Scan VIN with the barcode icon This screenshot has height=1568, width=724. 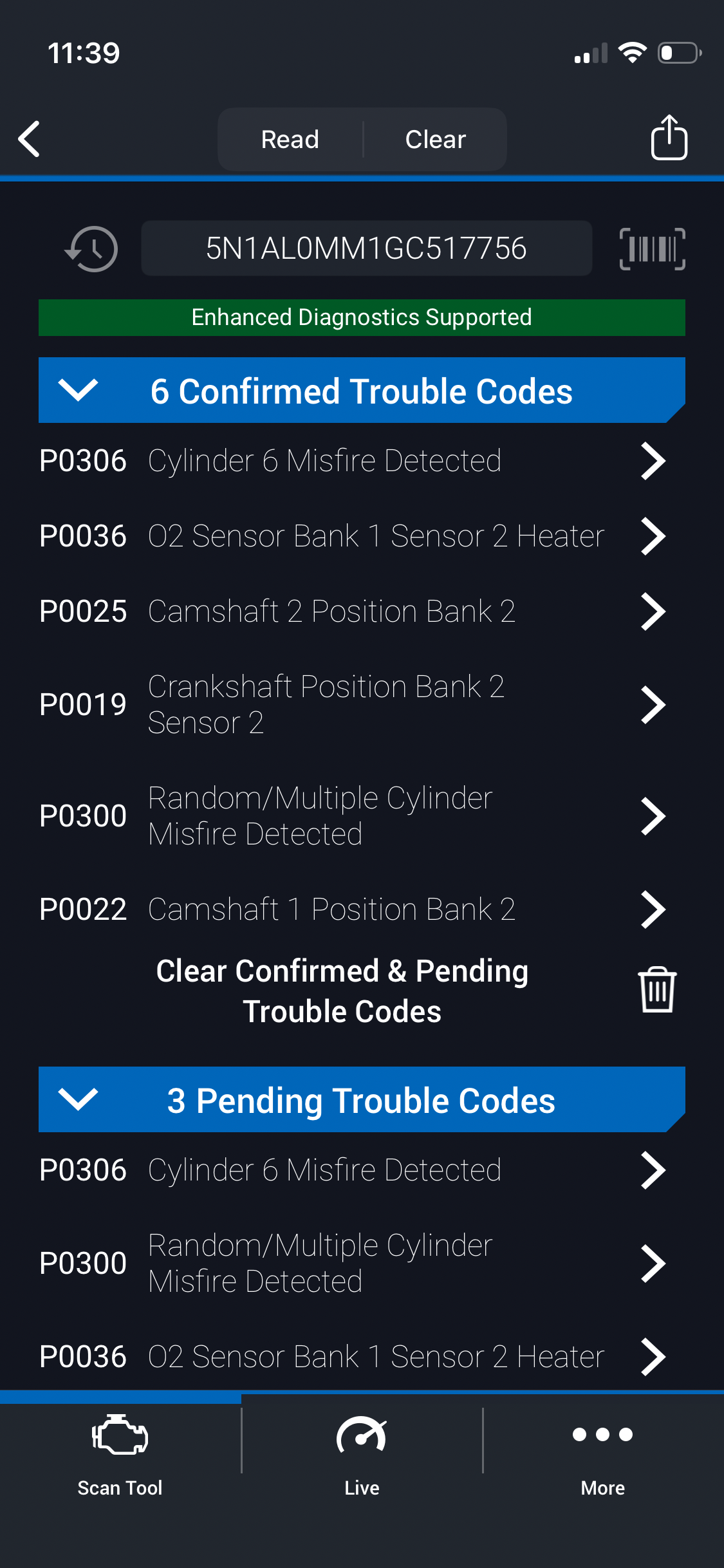pyautogui.click(x=652, y=248)
